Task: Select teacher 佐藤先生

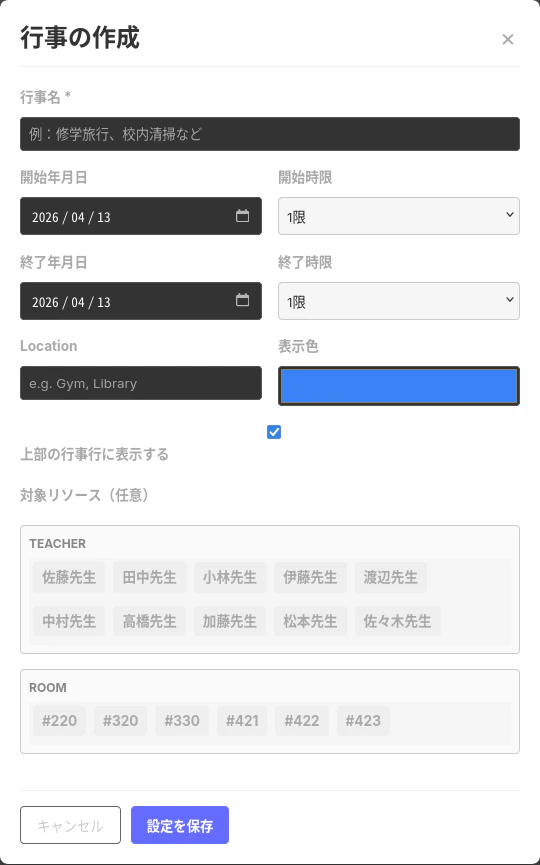Action: tap(69, 578)
